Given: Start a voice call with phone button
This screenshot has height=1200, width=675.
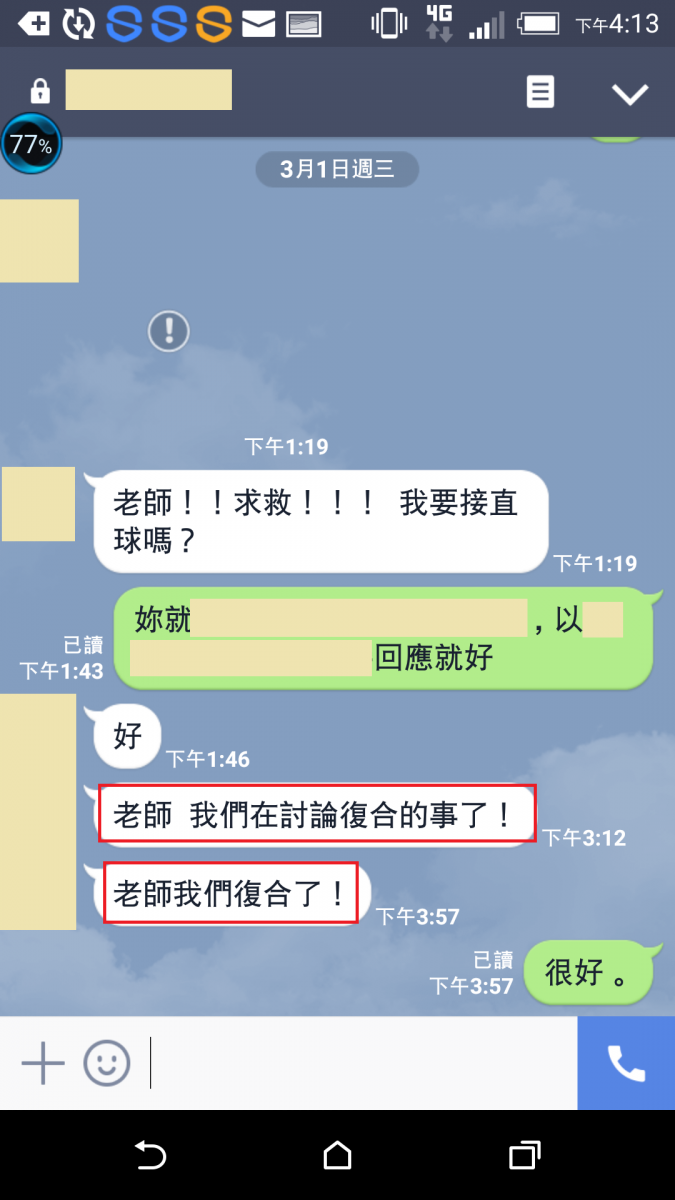Looking at the screenshot, I should [626, 1063].
